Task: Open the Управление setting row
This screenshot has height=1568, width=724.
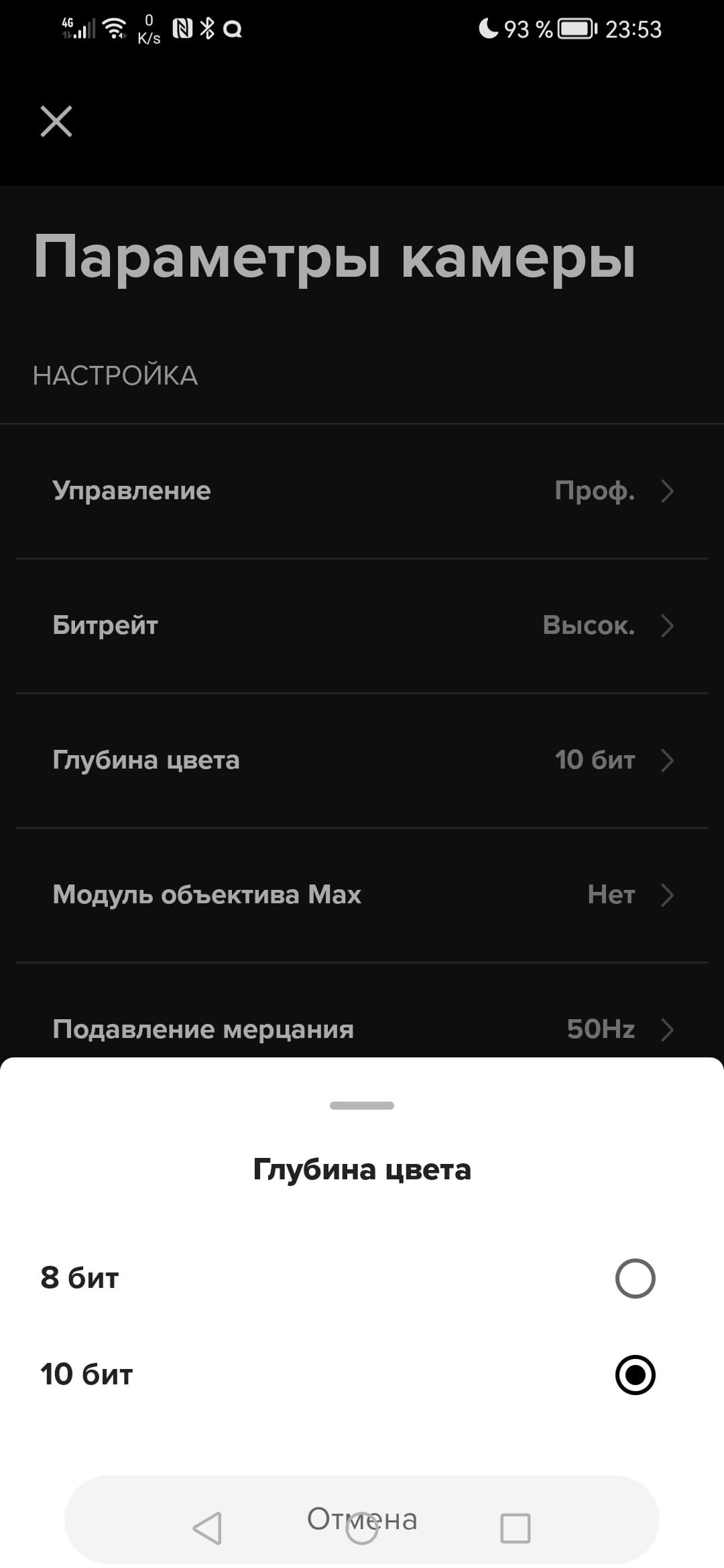Action: click(362, 491)
